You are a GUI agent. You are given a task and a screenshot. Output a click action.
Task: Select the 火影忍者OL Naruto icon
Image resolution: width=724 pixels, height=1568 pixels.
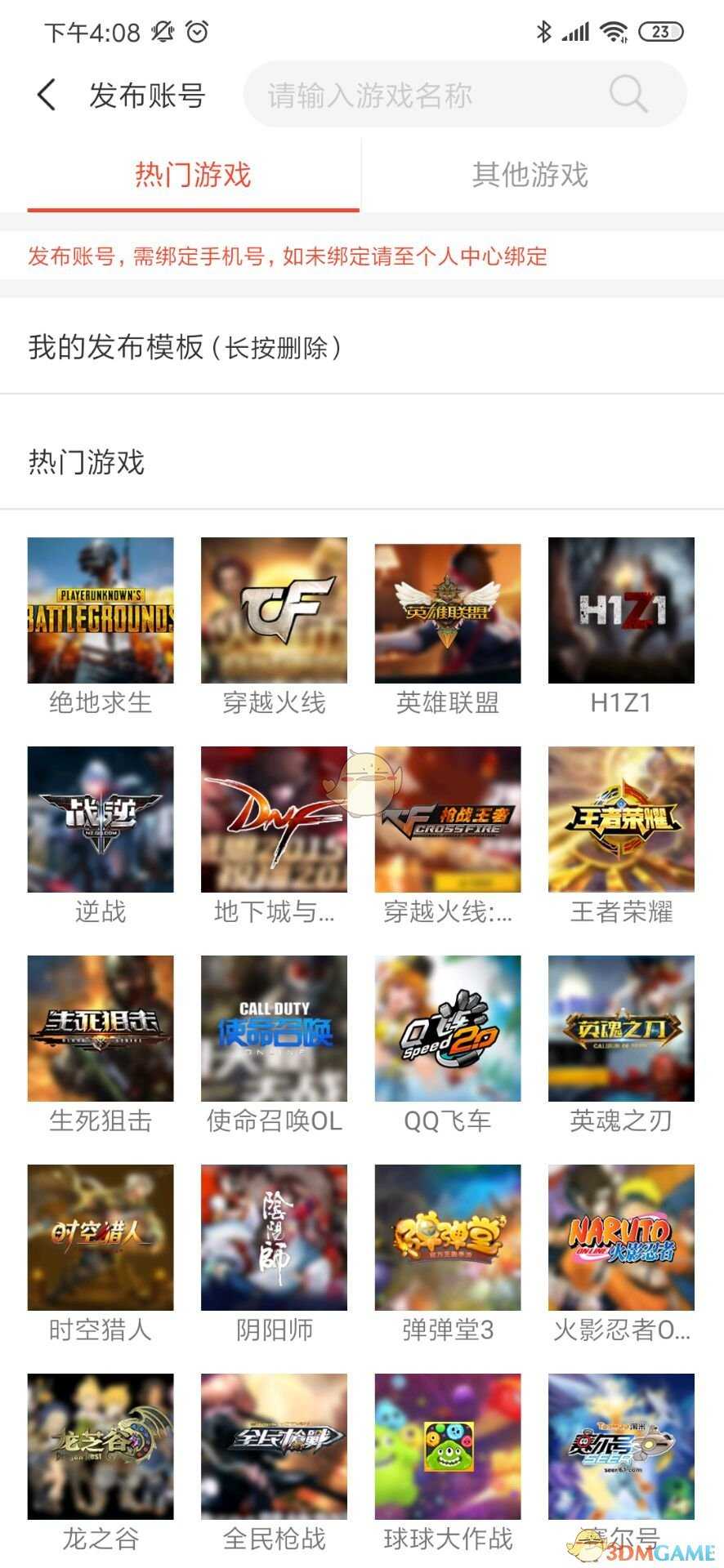(621, 1236)
